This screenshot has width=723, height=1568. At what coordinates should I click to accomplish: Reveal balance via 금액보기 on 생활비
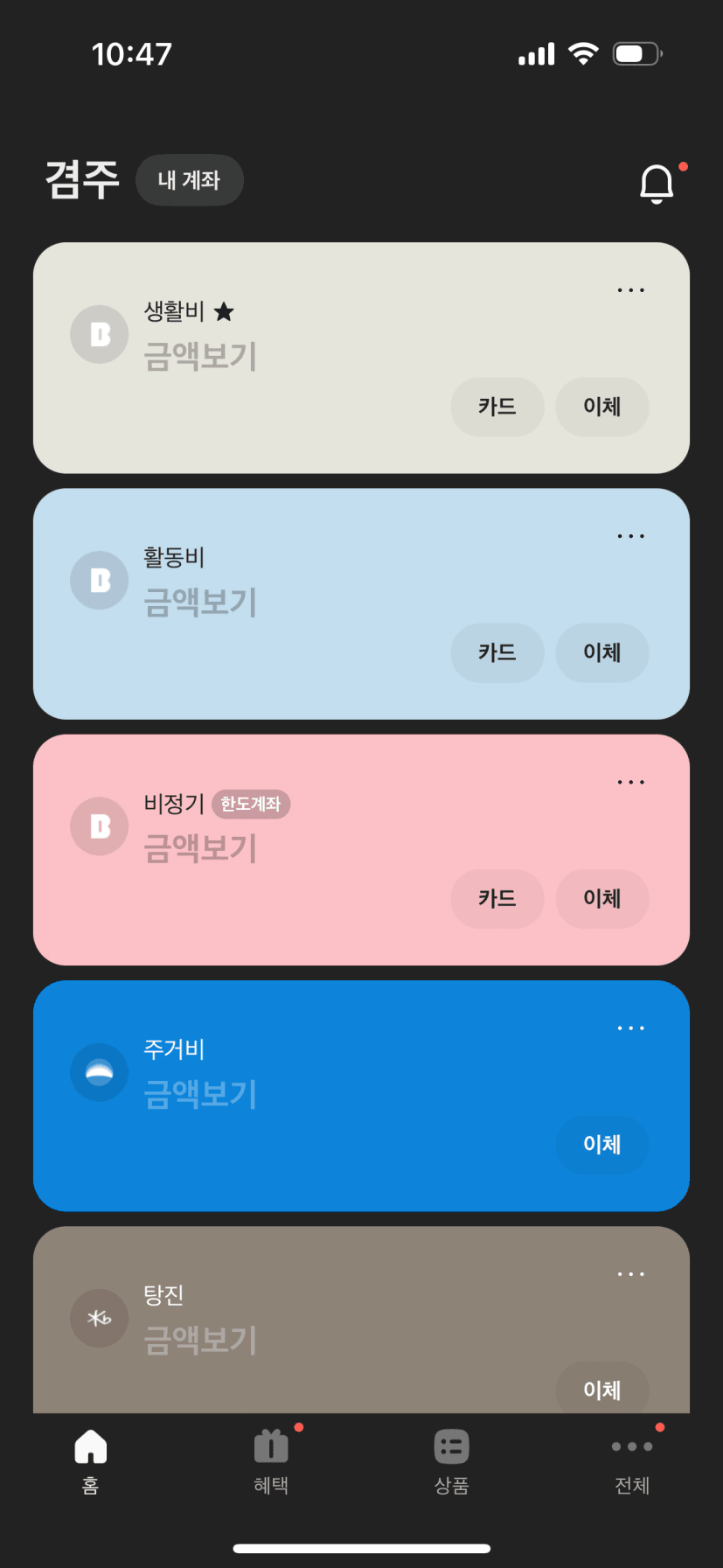pos(200,356)
